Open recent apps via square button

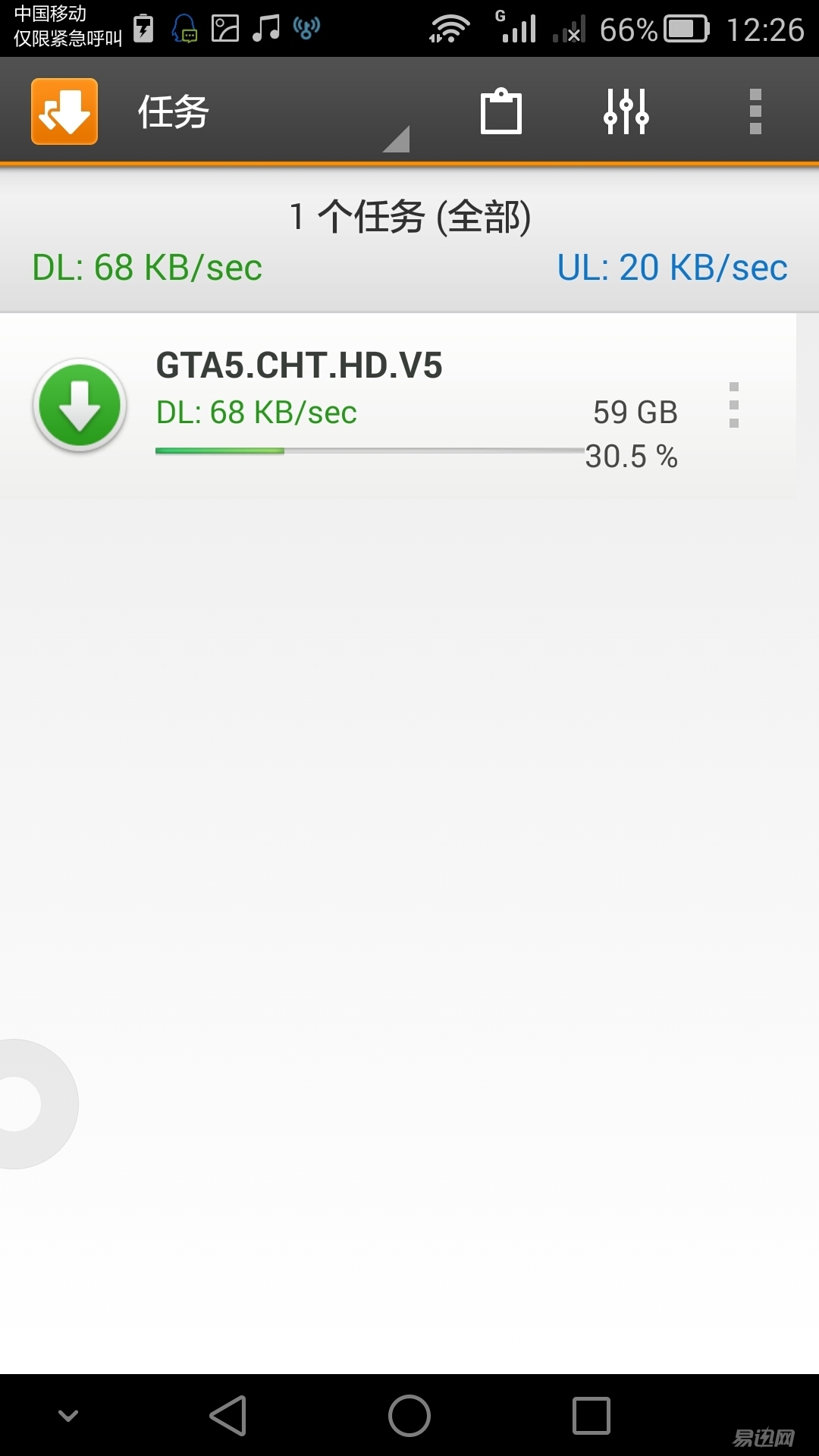tap(591, 1416)
